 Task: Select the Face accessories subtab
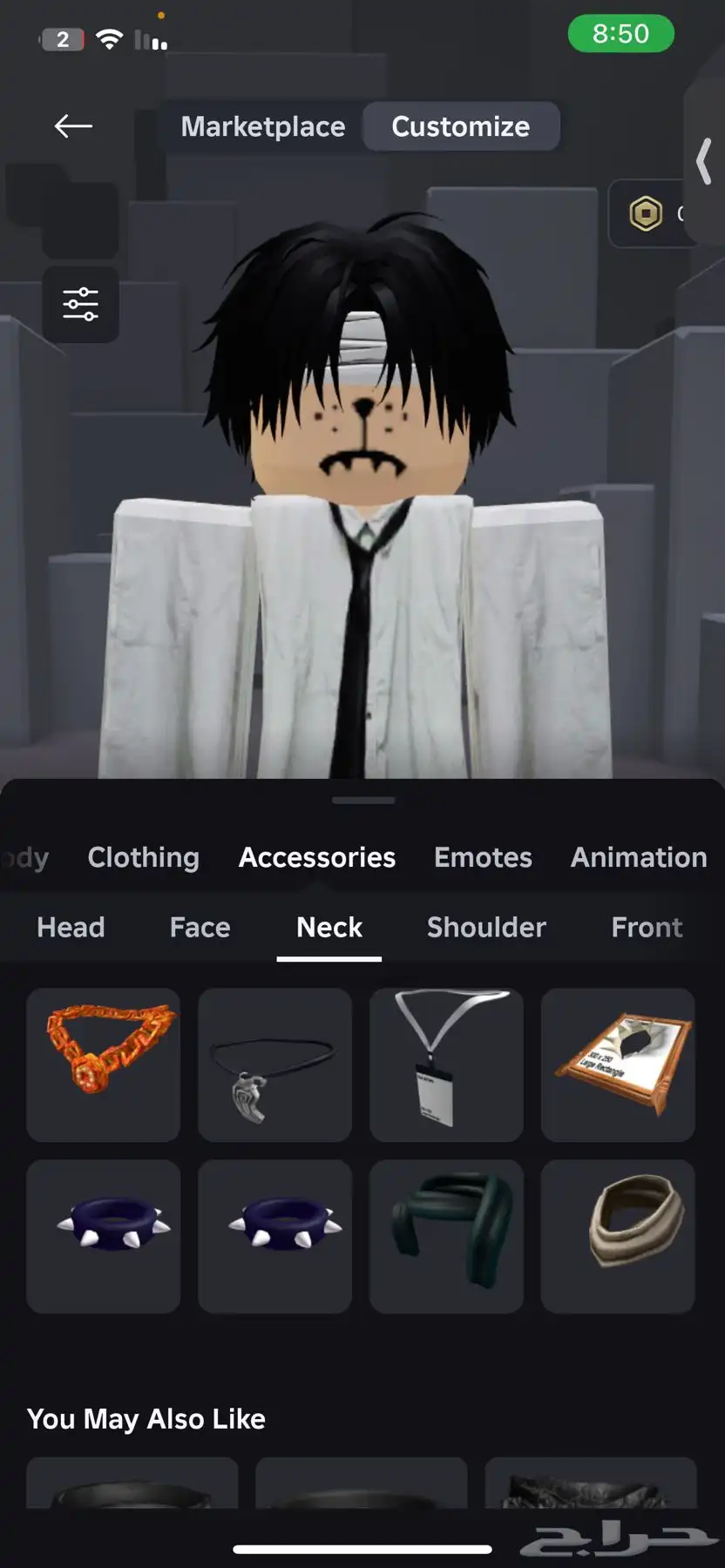(200, 927)
